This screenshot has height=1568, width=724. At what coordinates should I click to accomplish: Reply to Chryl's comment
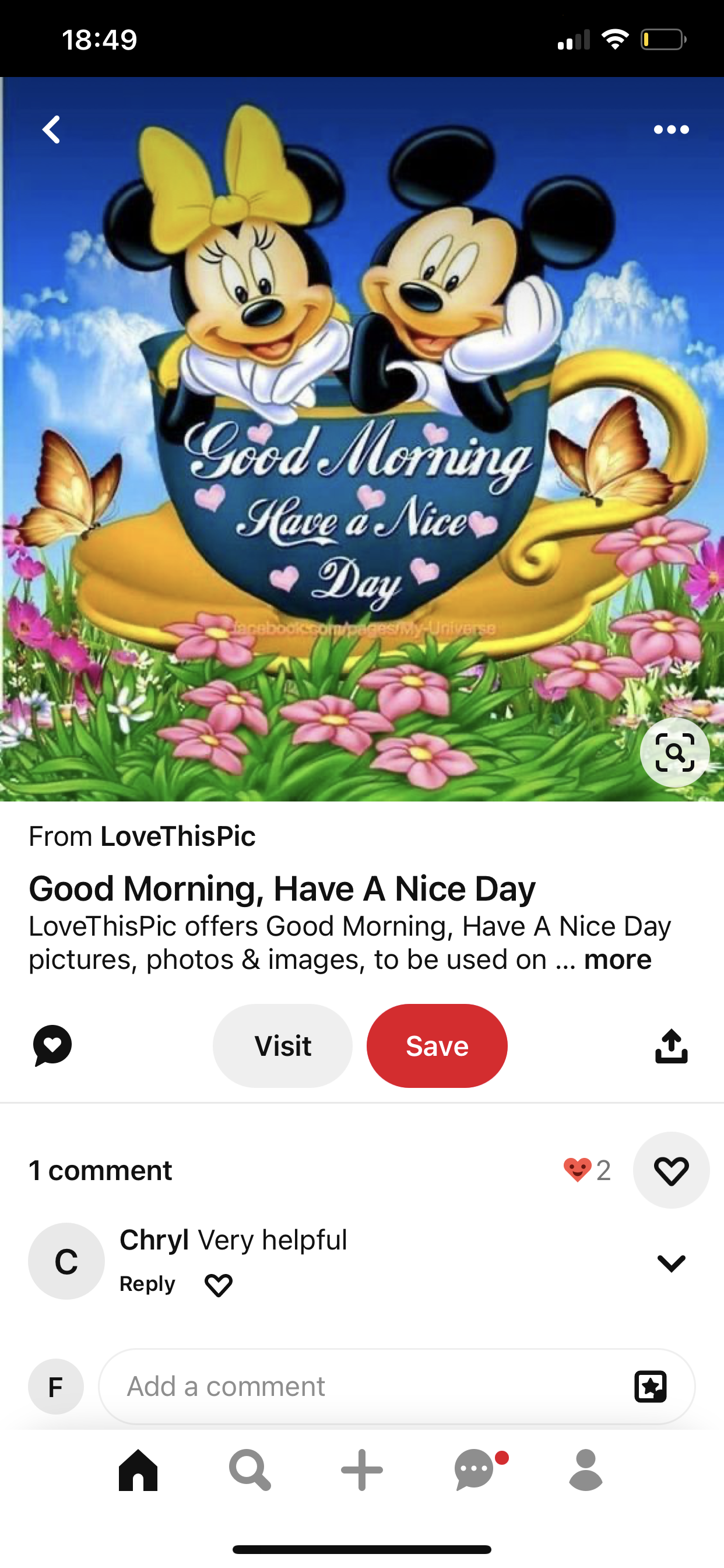coord(147,1284)
